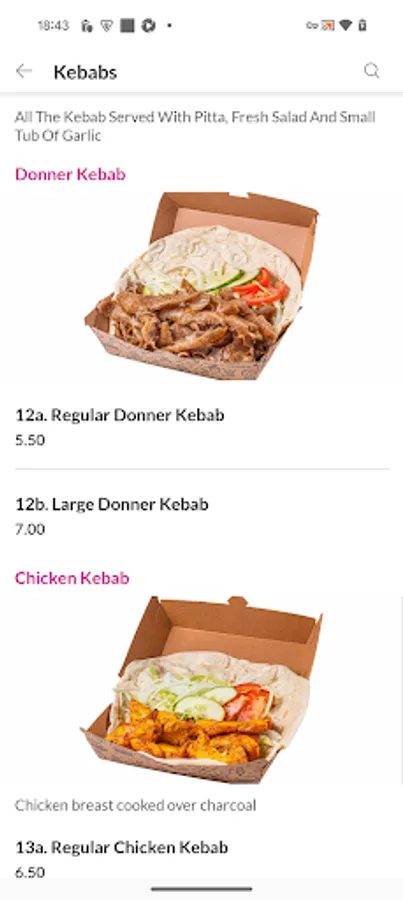Viewport: 403px width, 900px height.
Task: Select 12a. Regular Donner Kebab
Action: (202, 426)
